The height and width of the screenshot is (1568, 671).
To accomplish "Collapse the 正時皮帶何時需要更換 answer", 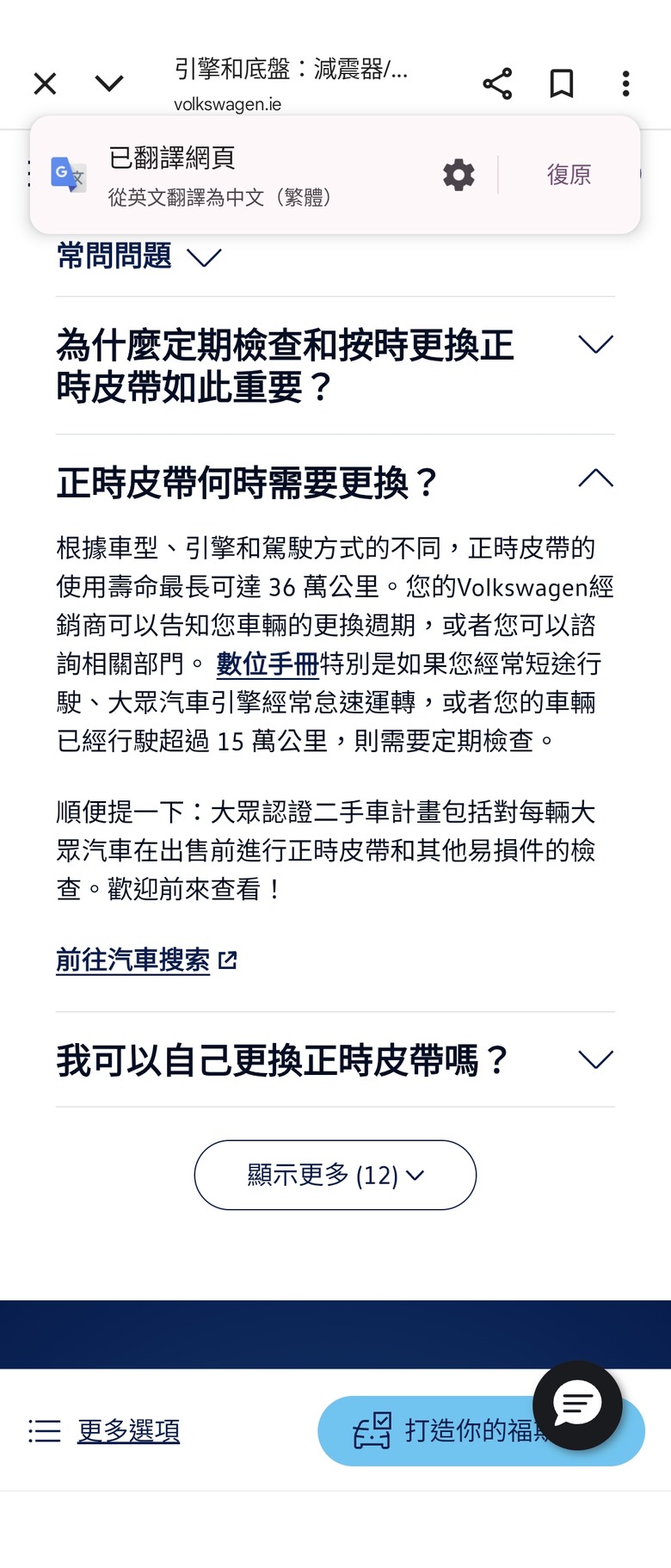I will (595, 478).
